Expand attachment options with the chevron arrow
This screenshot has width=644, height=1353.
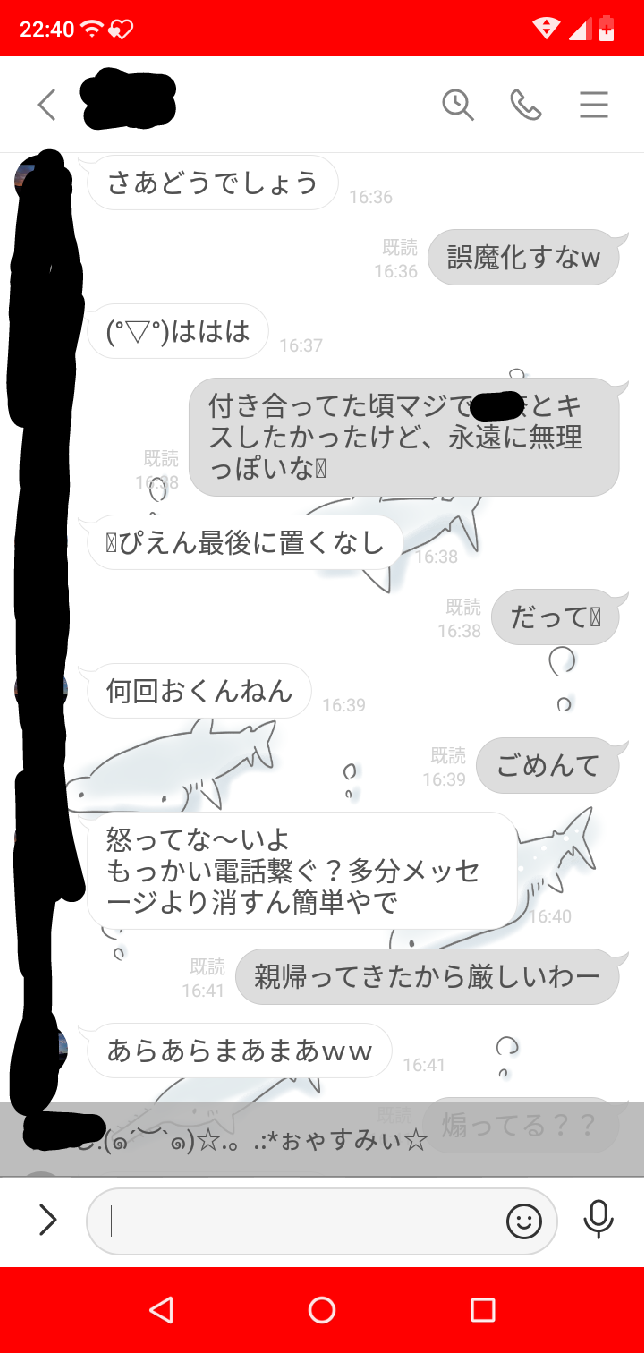(46, 1219)
